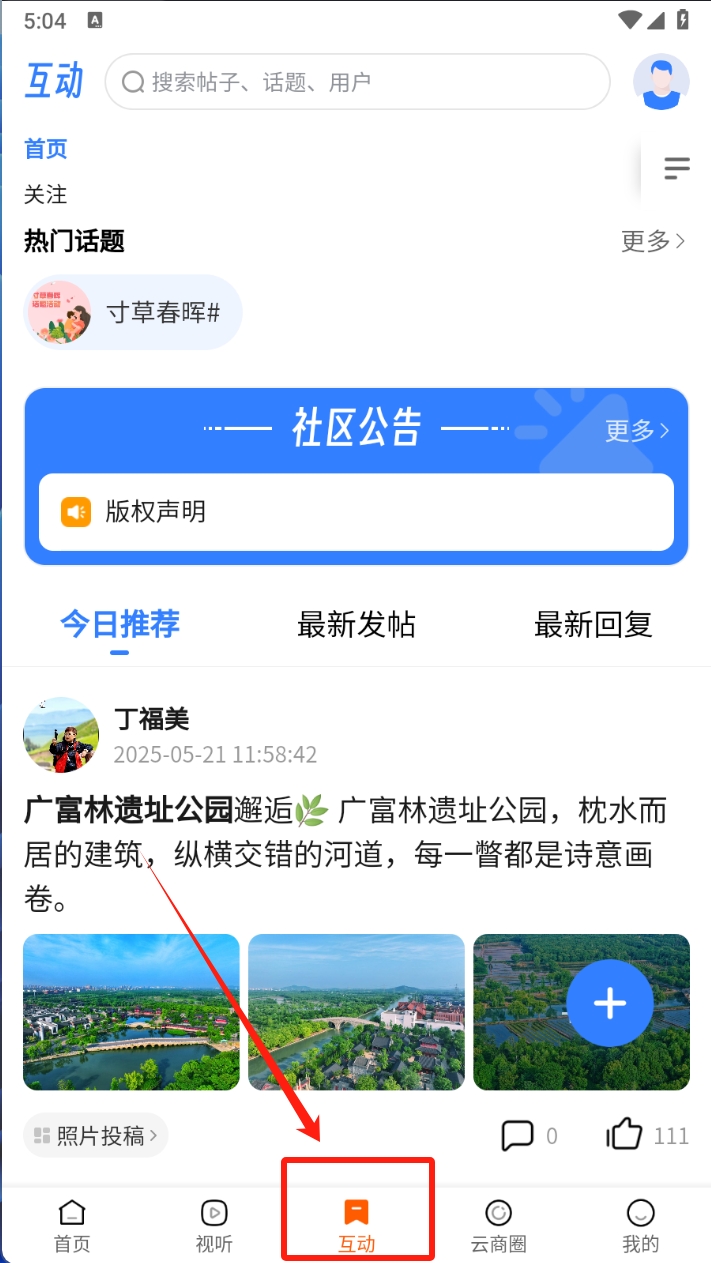The image size is (711, 1263).
Task: View more community announcements
Action: point(637,430)
